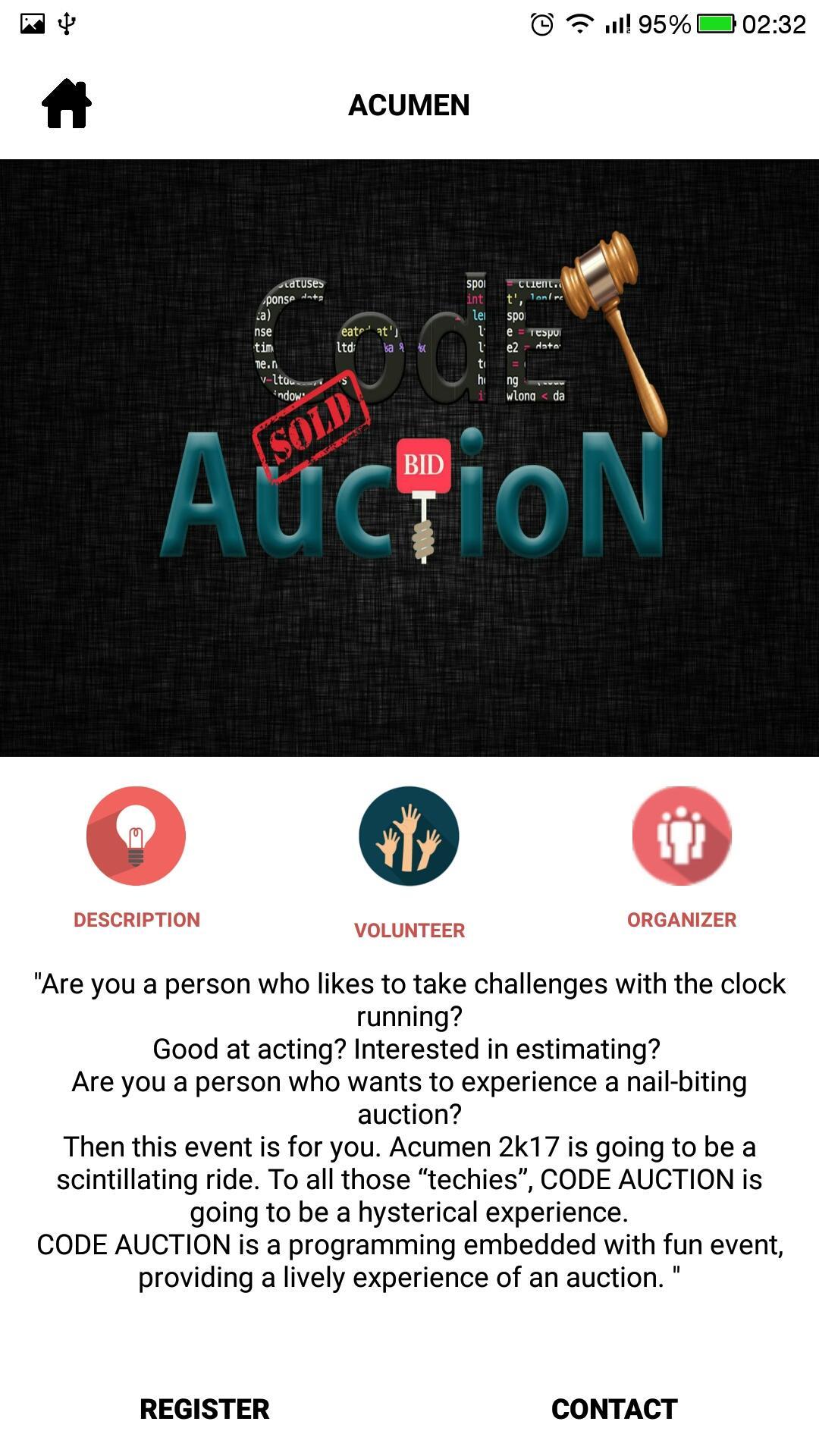Go to the home screen icon
This screenshot has width=819, height=1456.
pyautogui.click(x=67, y=104)
